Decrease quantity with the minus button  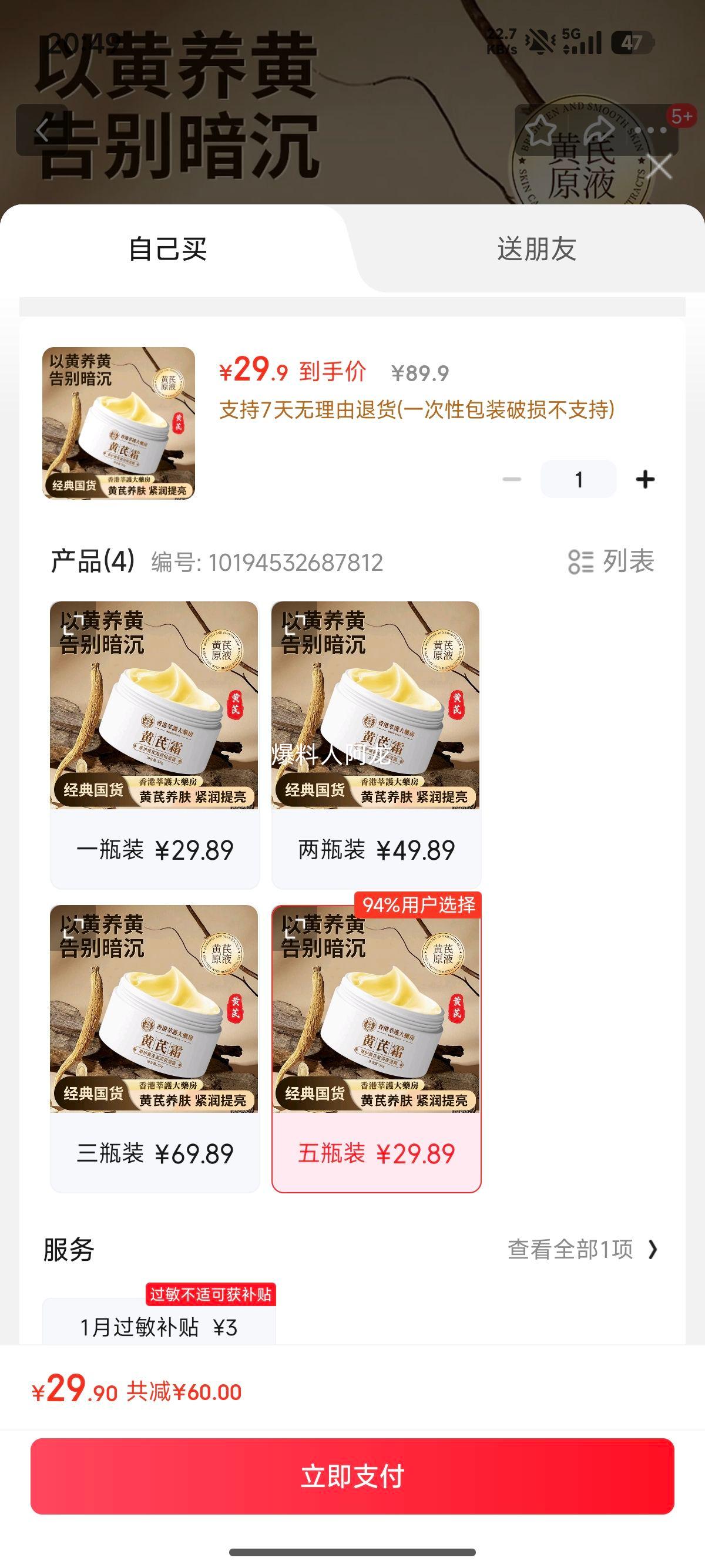(x=511, y=480)
